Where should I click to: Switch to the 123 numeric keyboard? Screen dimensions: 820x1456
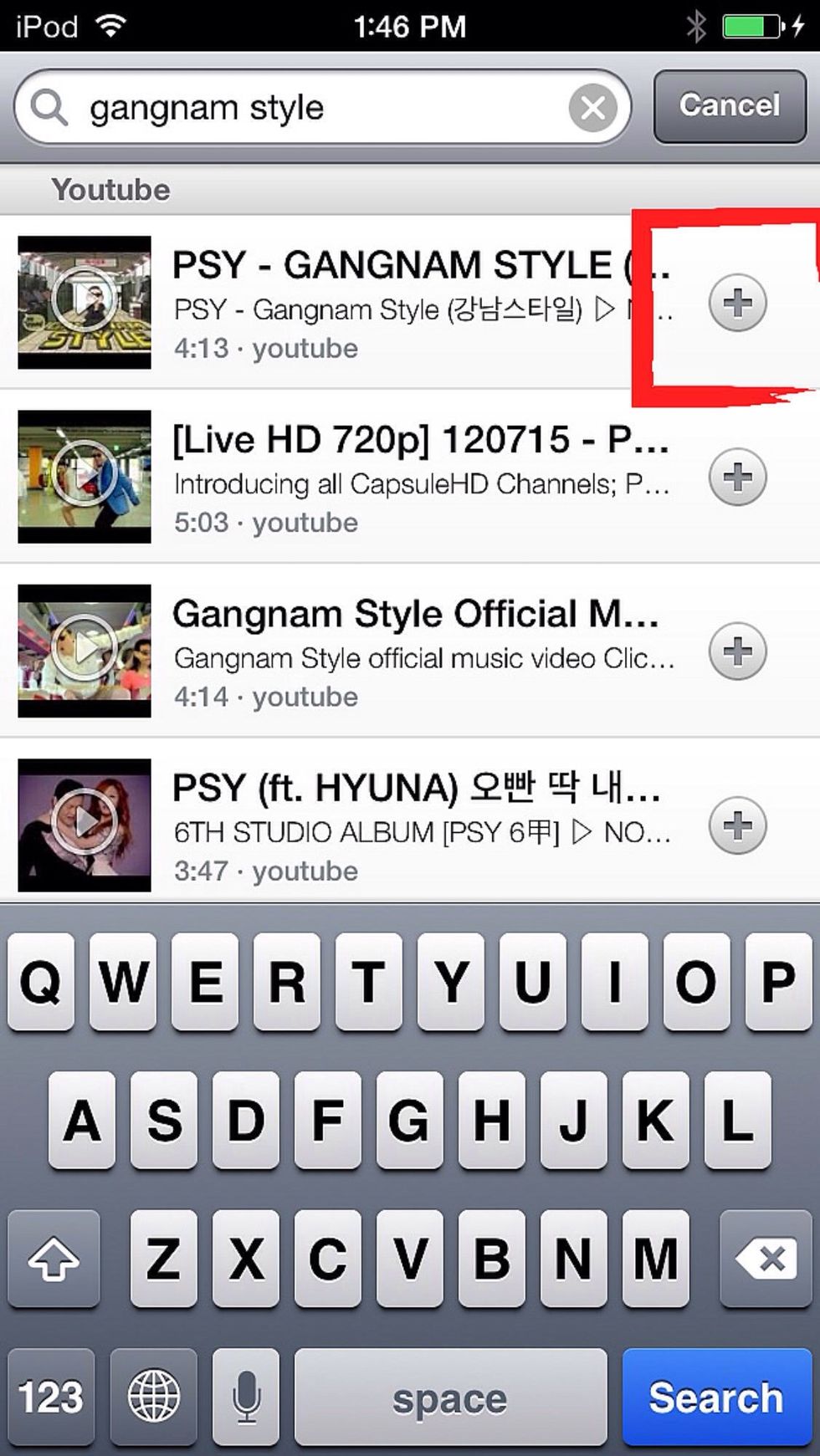(51, 1397)
